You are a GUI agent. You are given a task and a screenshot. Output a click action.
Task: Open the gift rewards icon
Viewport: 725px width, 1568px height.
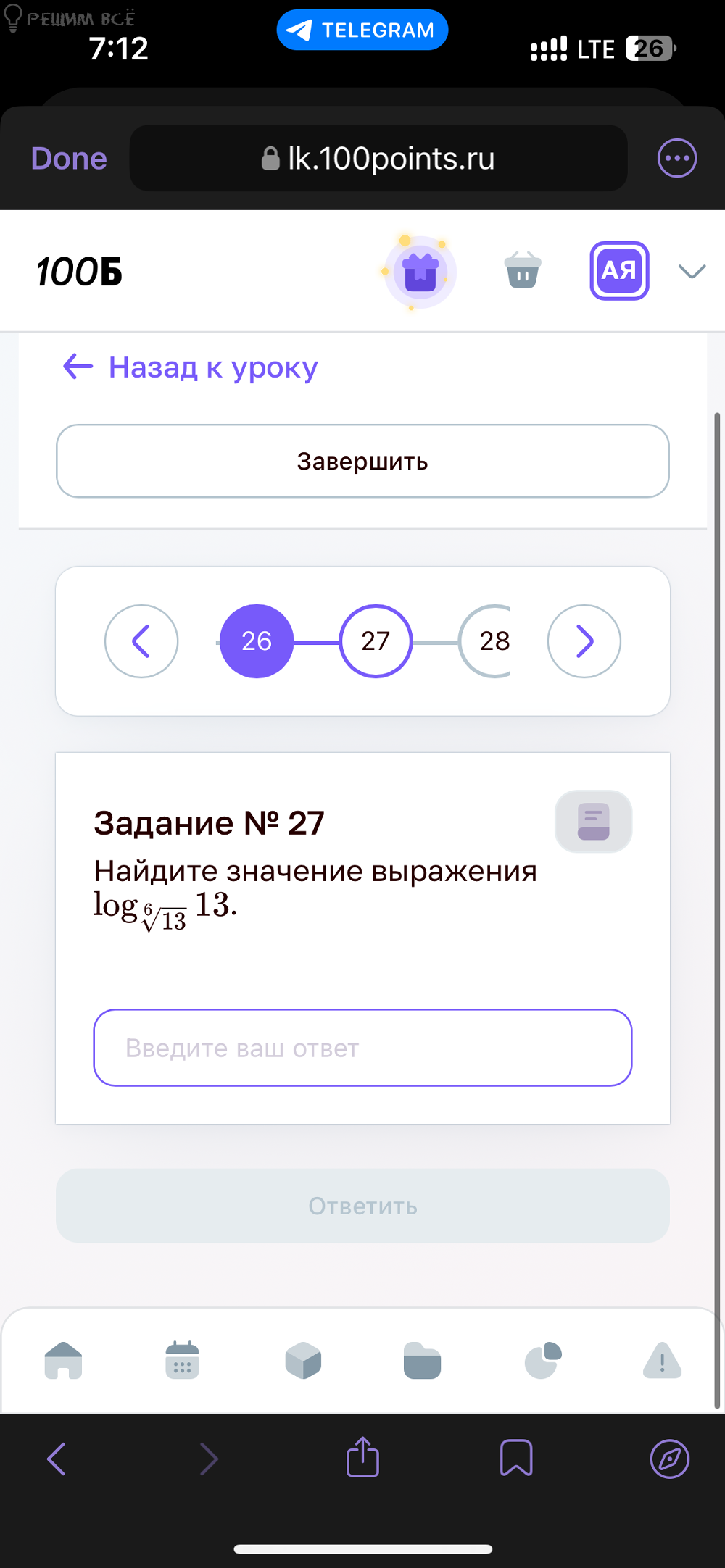point(420,272)
